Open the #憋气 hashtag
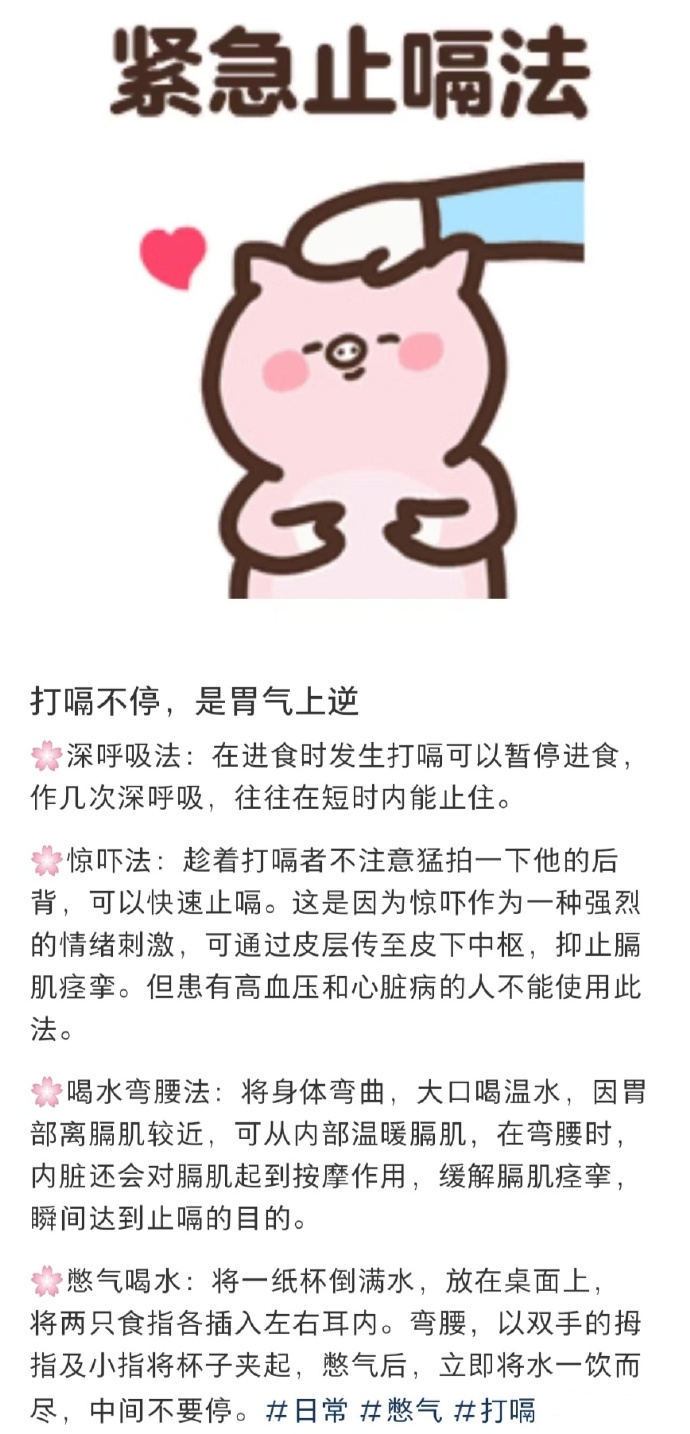Viewport: 690px width, 1434px height. 400,1411
